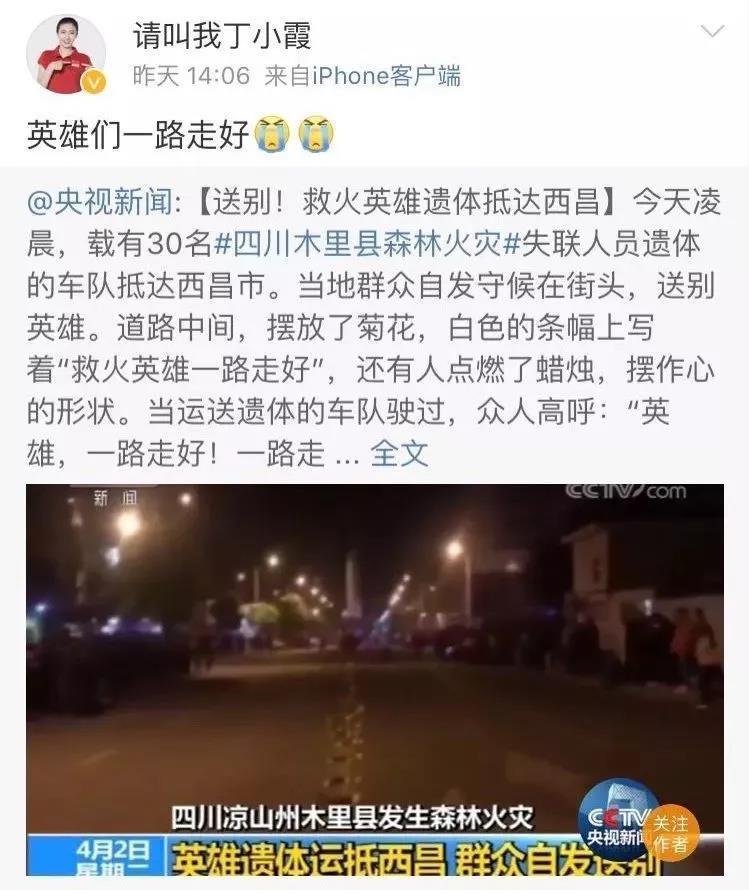Expand the full text via 全文

tap(399, 453)
